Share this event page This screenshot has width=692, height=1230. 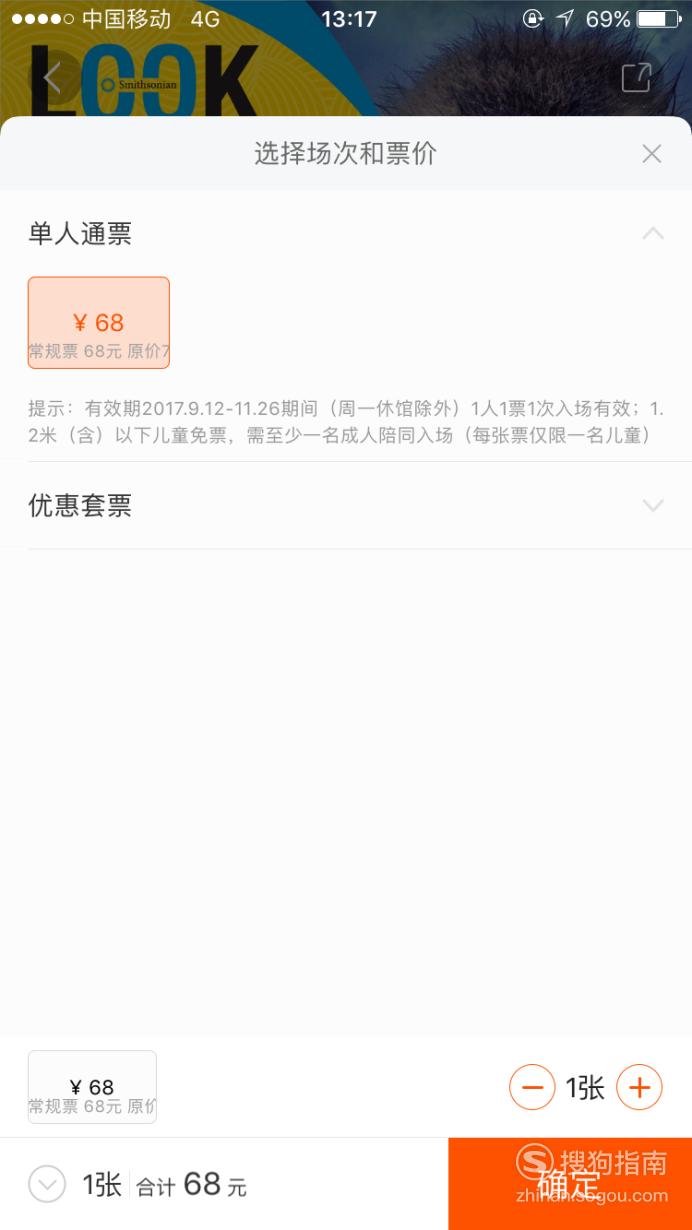pos(636,77)
